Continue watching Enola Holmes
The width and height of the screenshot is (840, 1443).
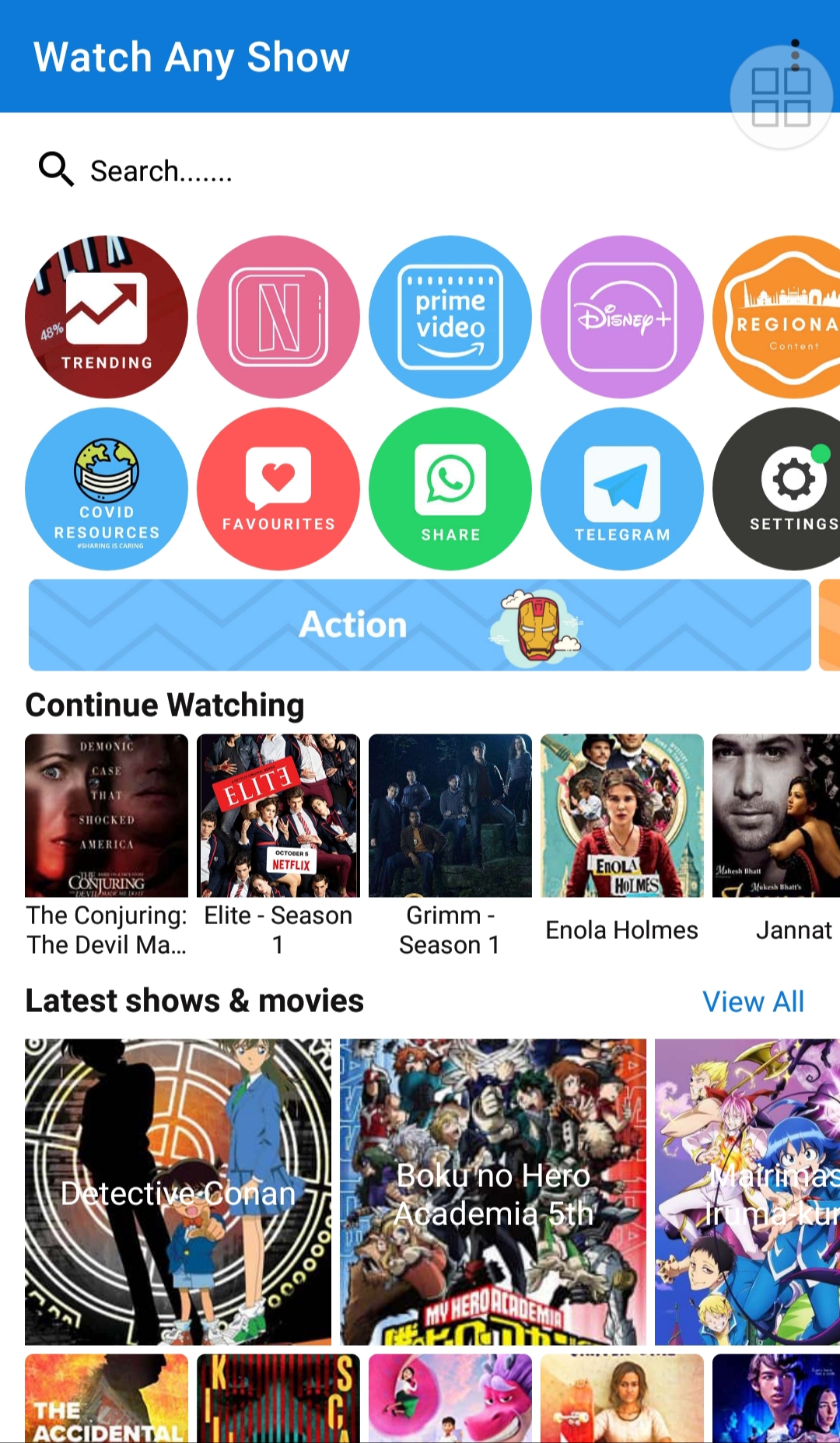pos(622,817)
